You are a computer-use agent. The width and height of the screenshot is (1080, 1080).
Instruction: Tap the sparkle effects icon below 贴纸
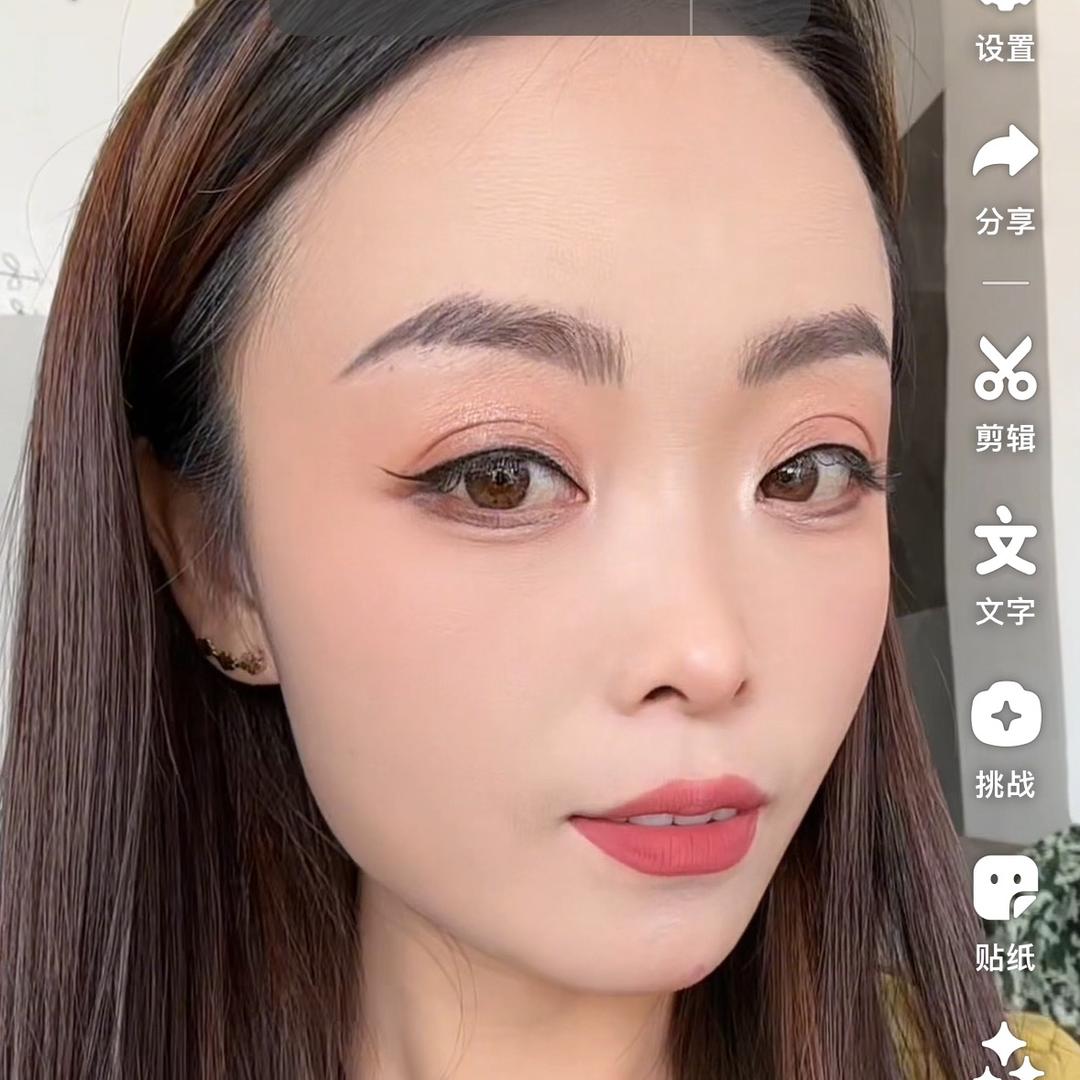pyautogui.click(x=1005, y=1052)
